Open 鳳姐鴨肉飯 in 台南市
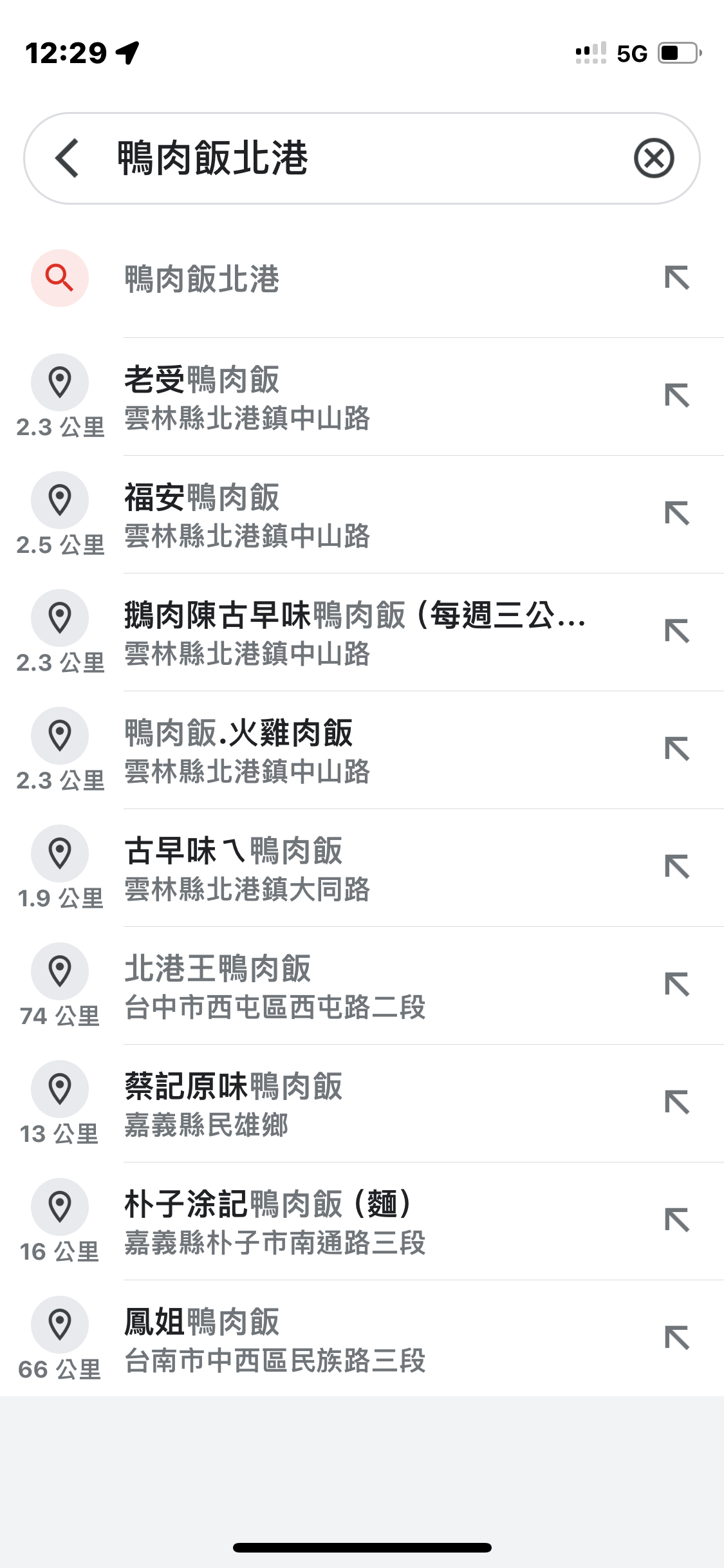 [362, 1339]
